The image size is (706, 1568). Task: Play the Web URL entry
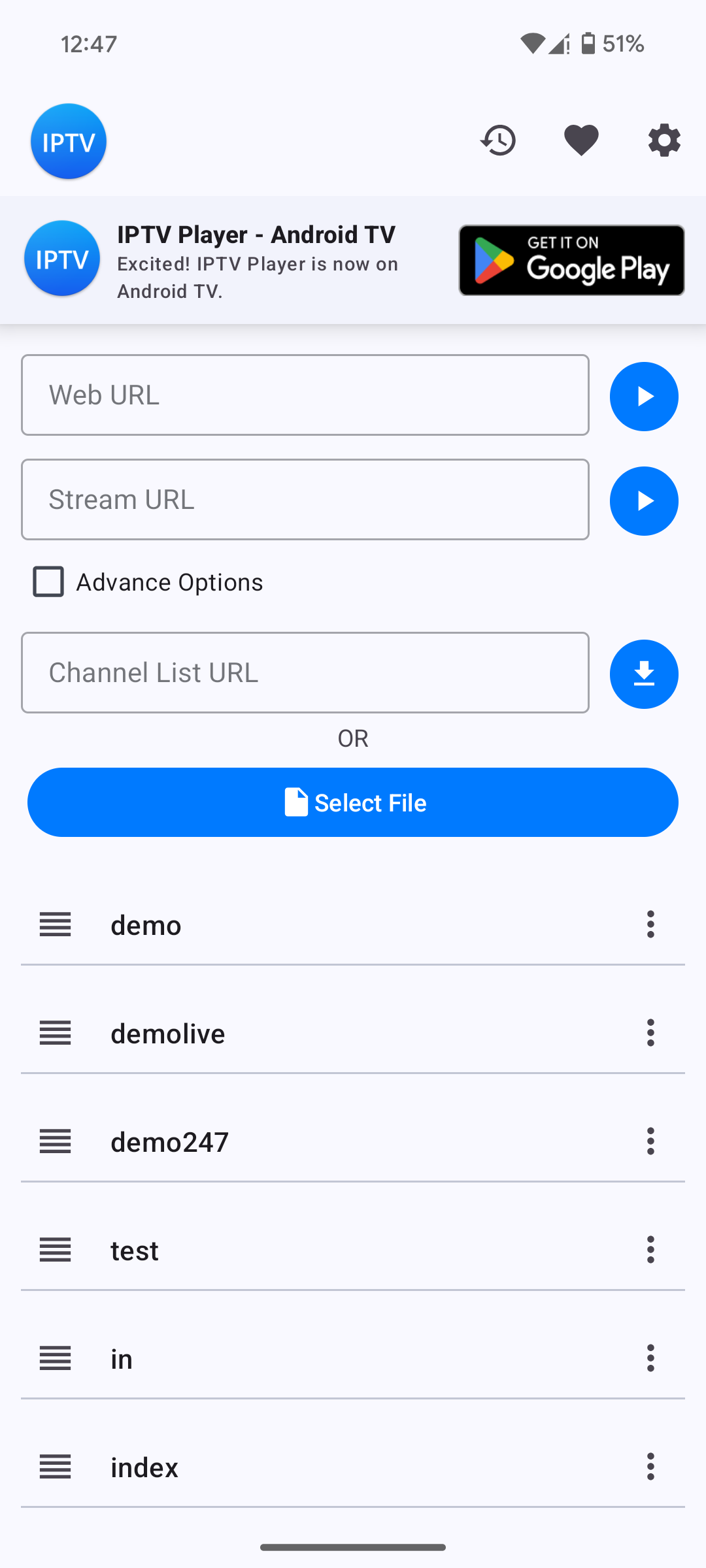pos(644,397)
